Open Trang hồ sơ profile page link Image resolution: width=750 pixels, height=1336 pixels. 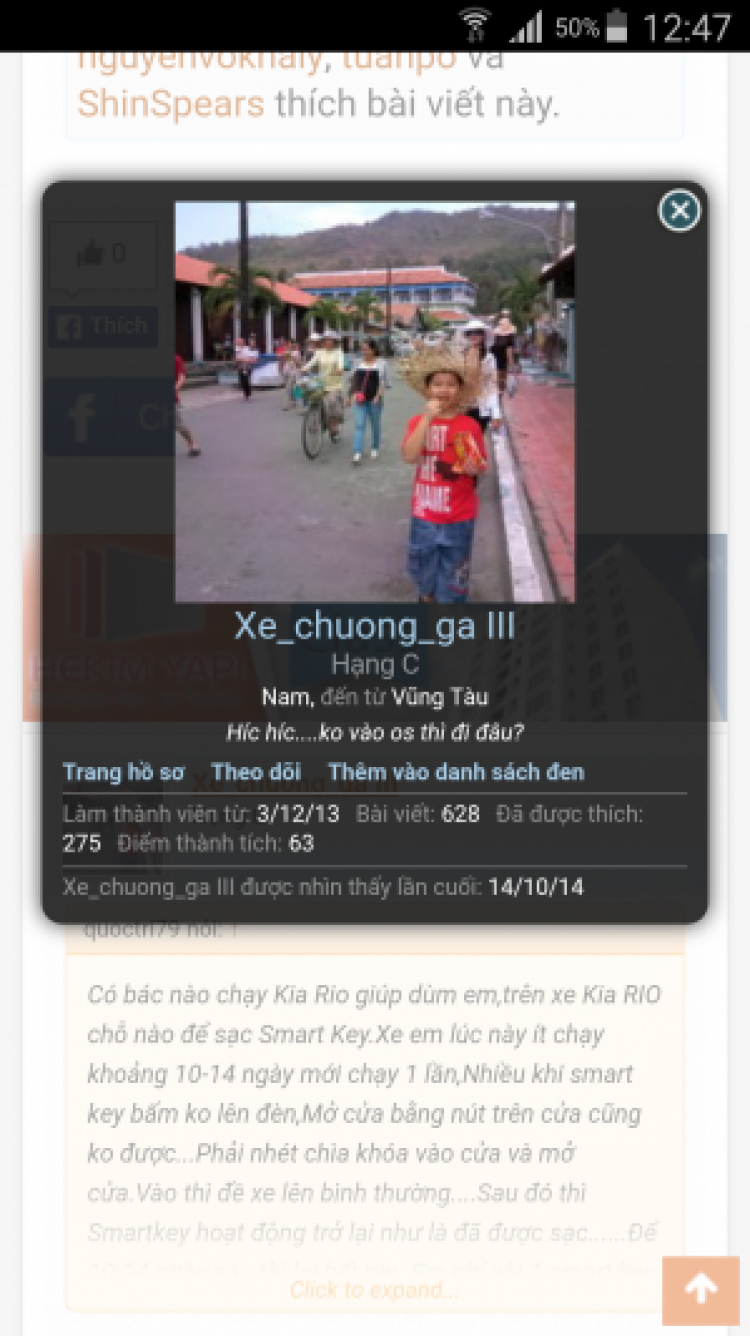(124, 772)
